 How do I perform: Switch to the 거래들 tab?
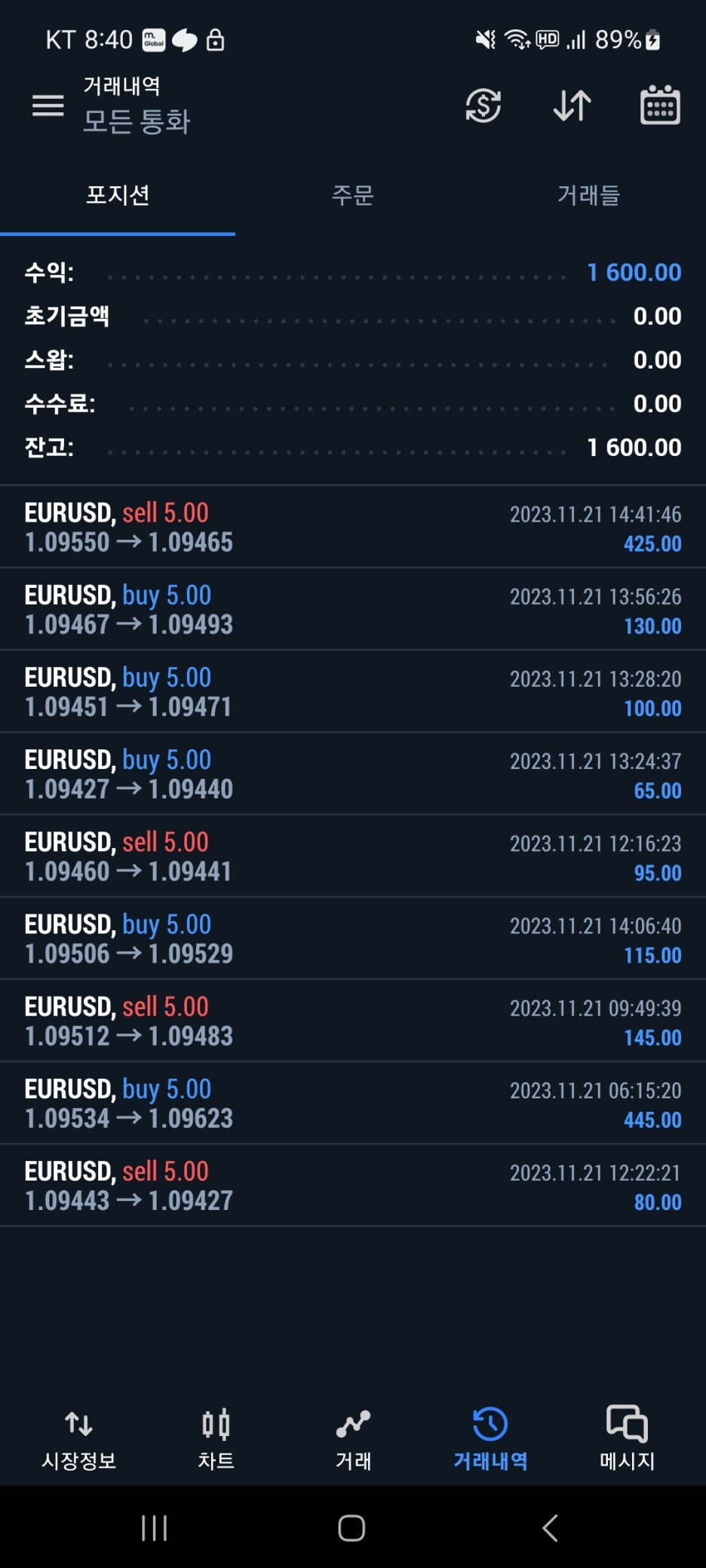pyautogui.click(x=588, y=196)
